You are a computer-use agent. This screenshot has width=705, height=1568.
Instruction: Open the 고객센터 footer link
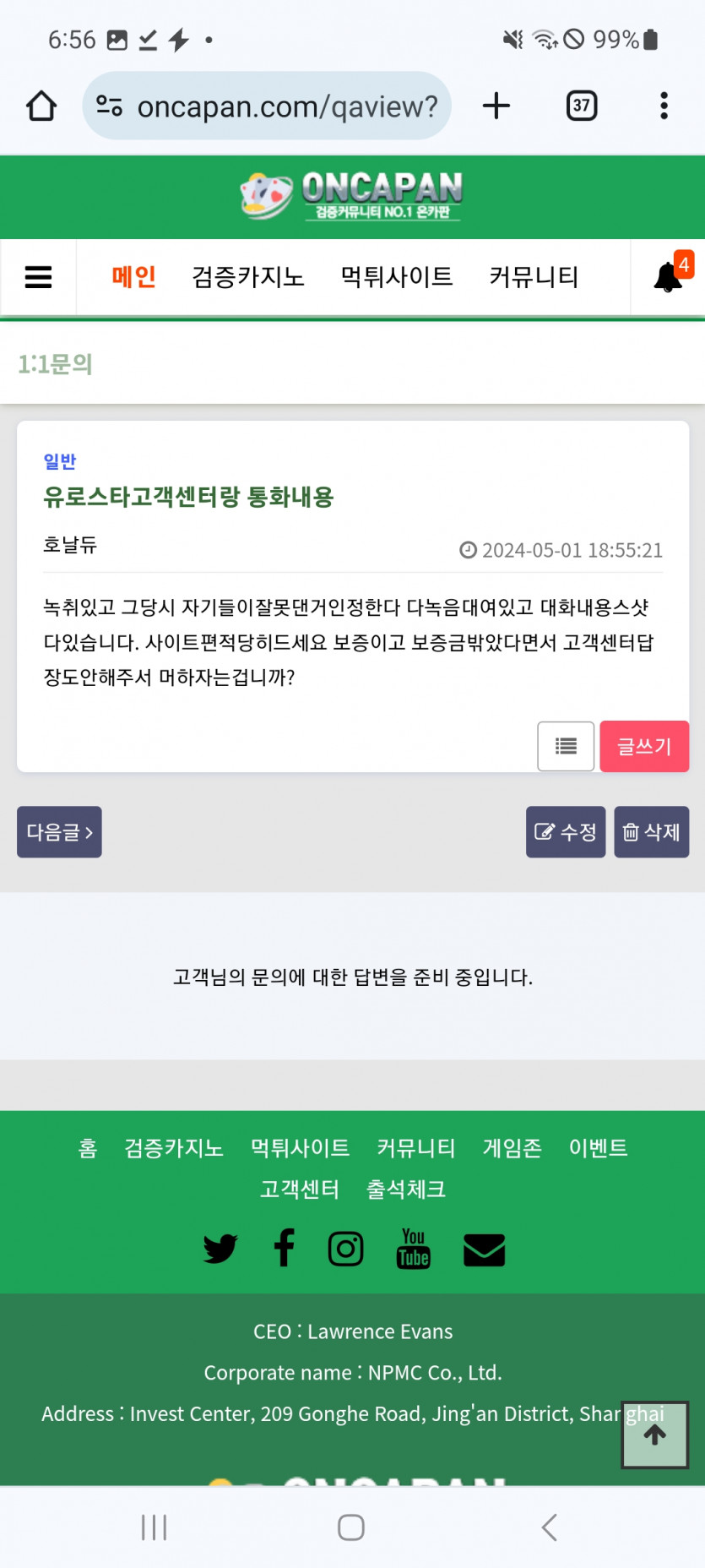point(299,1189)
